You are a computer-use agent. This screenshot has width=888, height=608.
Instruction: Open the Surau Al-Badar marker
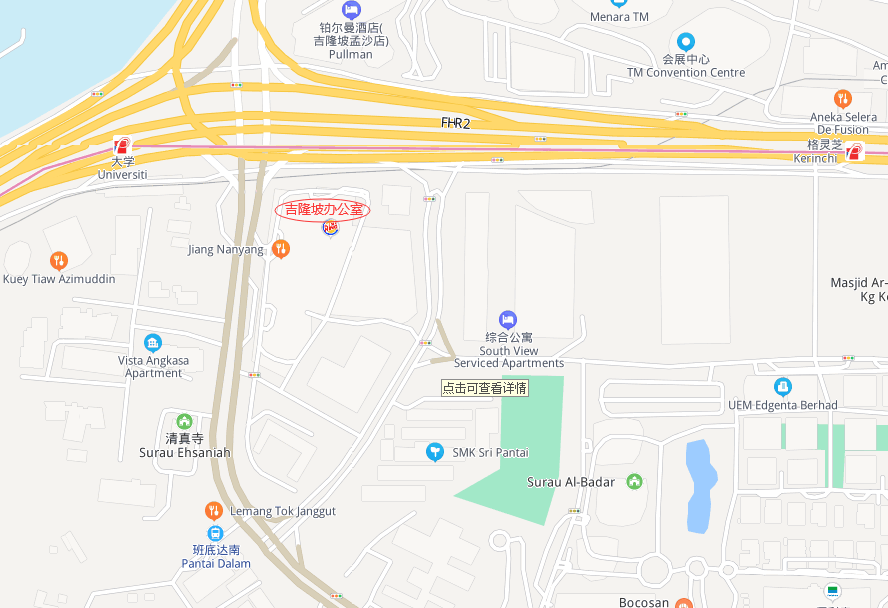point(634,482)
